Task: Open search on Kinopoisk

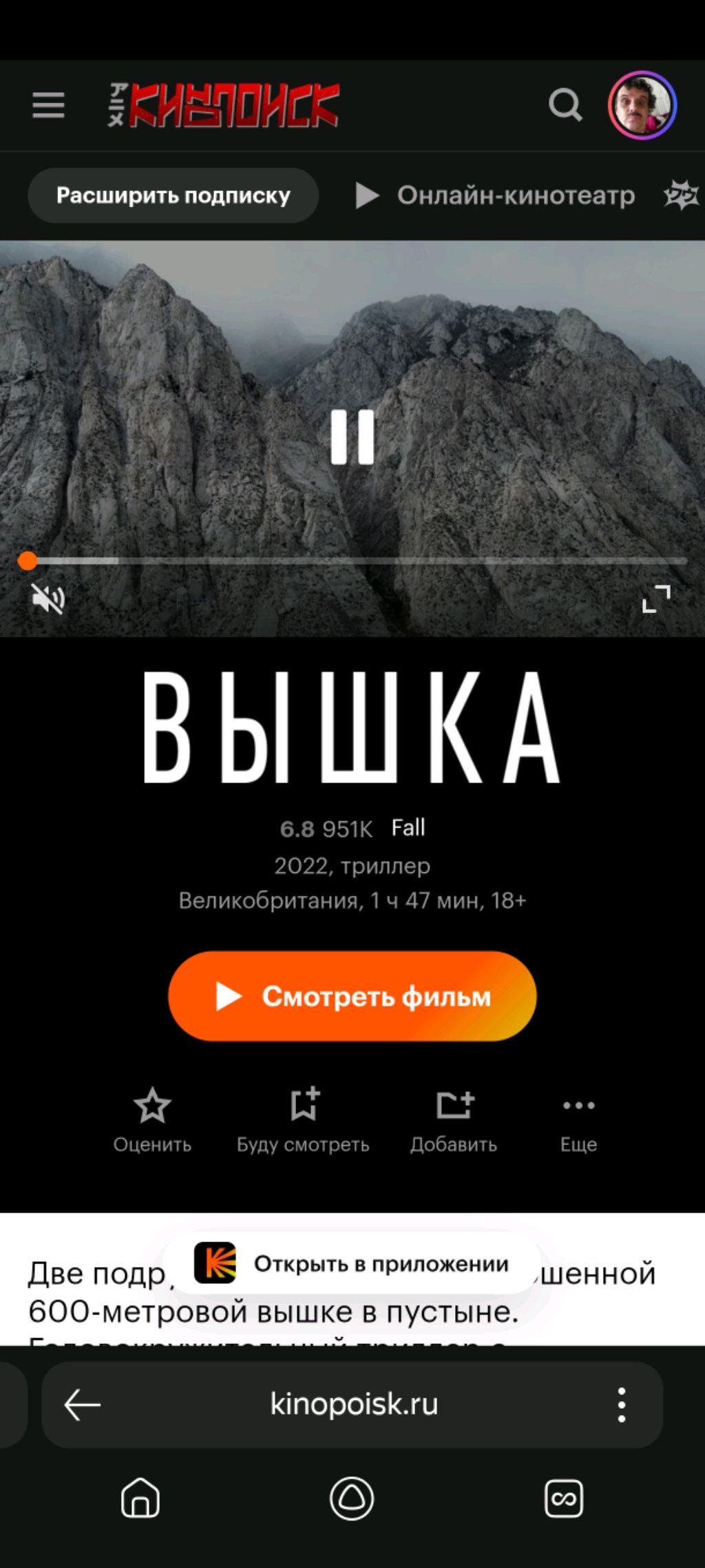Action: click(565, 105)
